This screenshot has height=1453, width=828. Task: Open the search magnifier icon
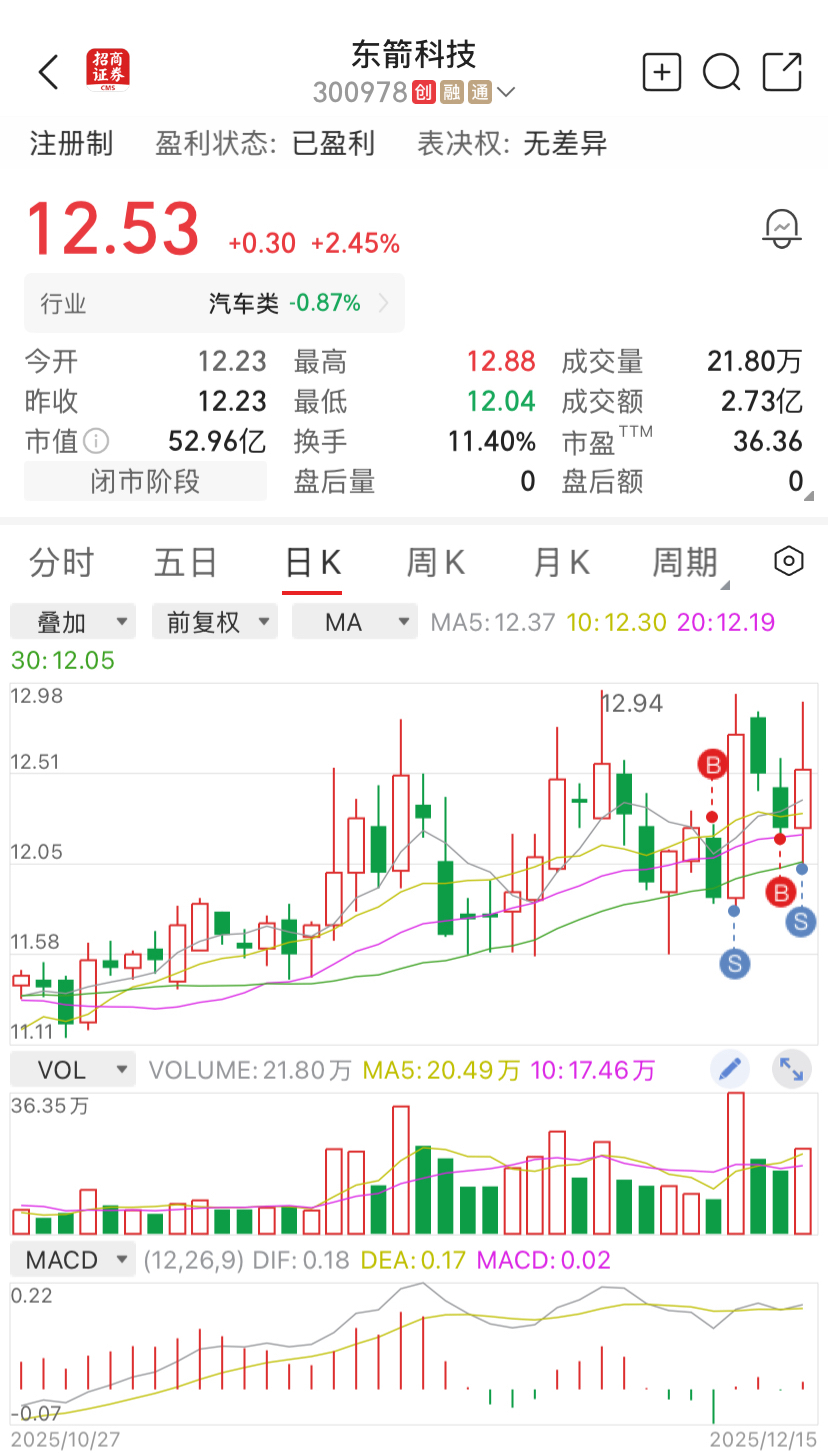[722, 72]
